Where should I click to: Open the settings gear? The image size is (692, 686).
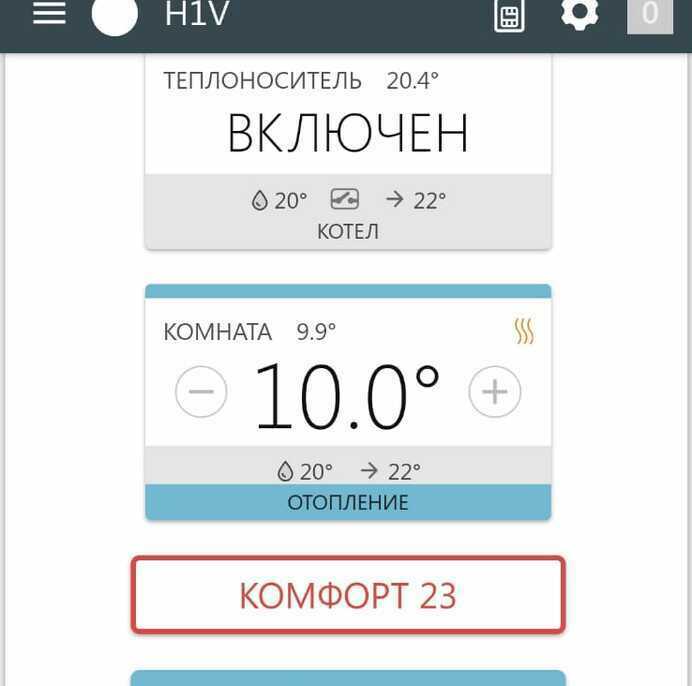[x=579, y=13]
